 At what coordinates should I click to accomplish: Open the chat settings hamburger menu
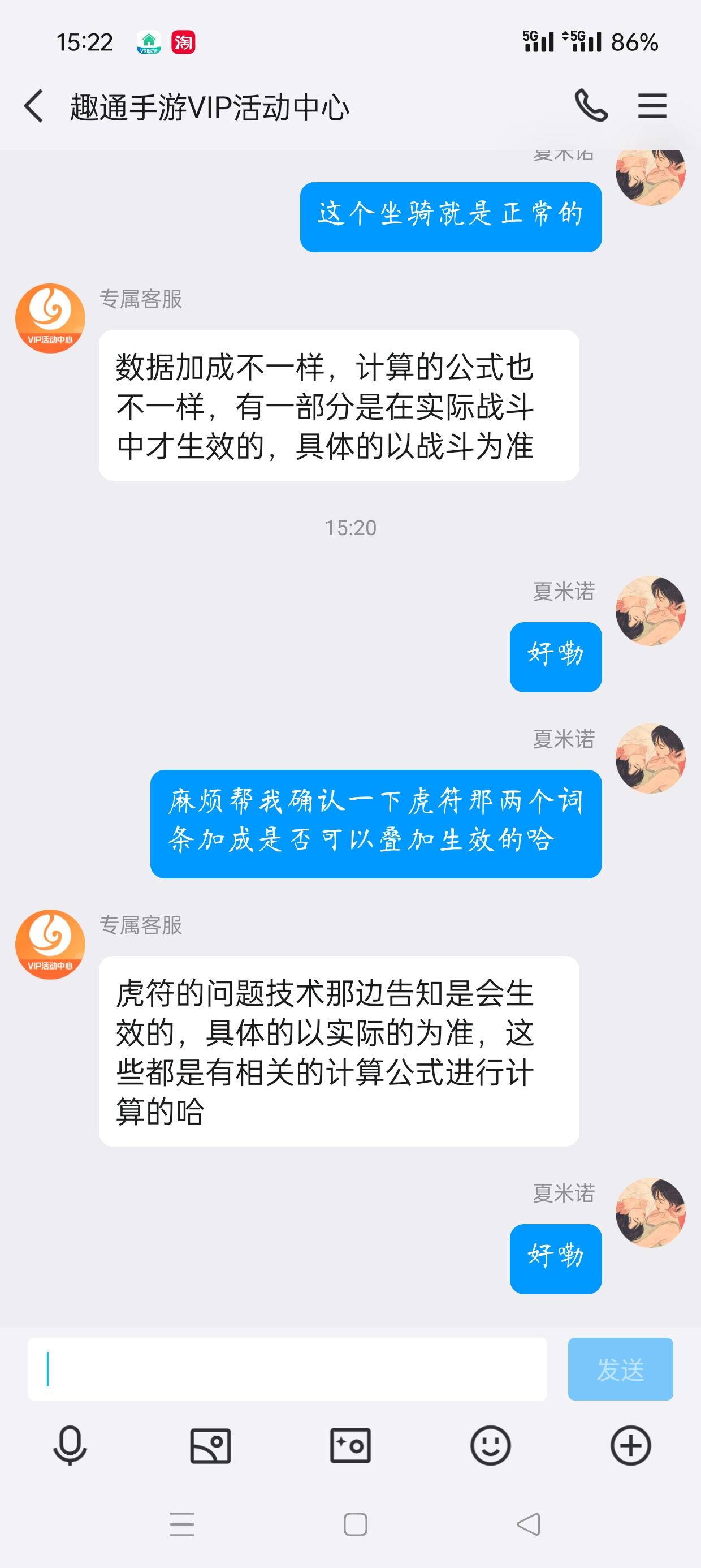tap(652, 105)
